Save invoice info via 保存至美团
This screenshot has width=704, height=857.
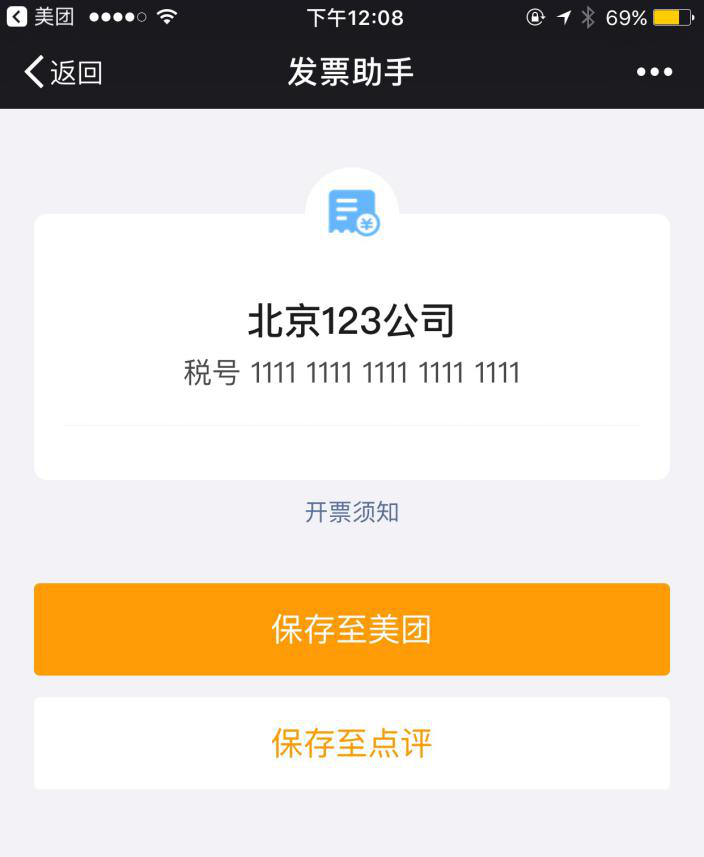coord(352,629)
